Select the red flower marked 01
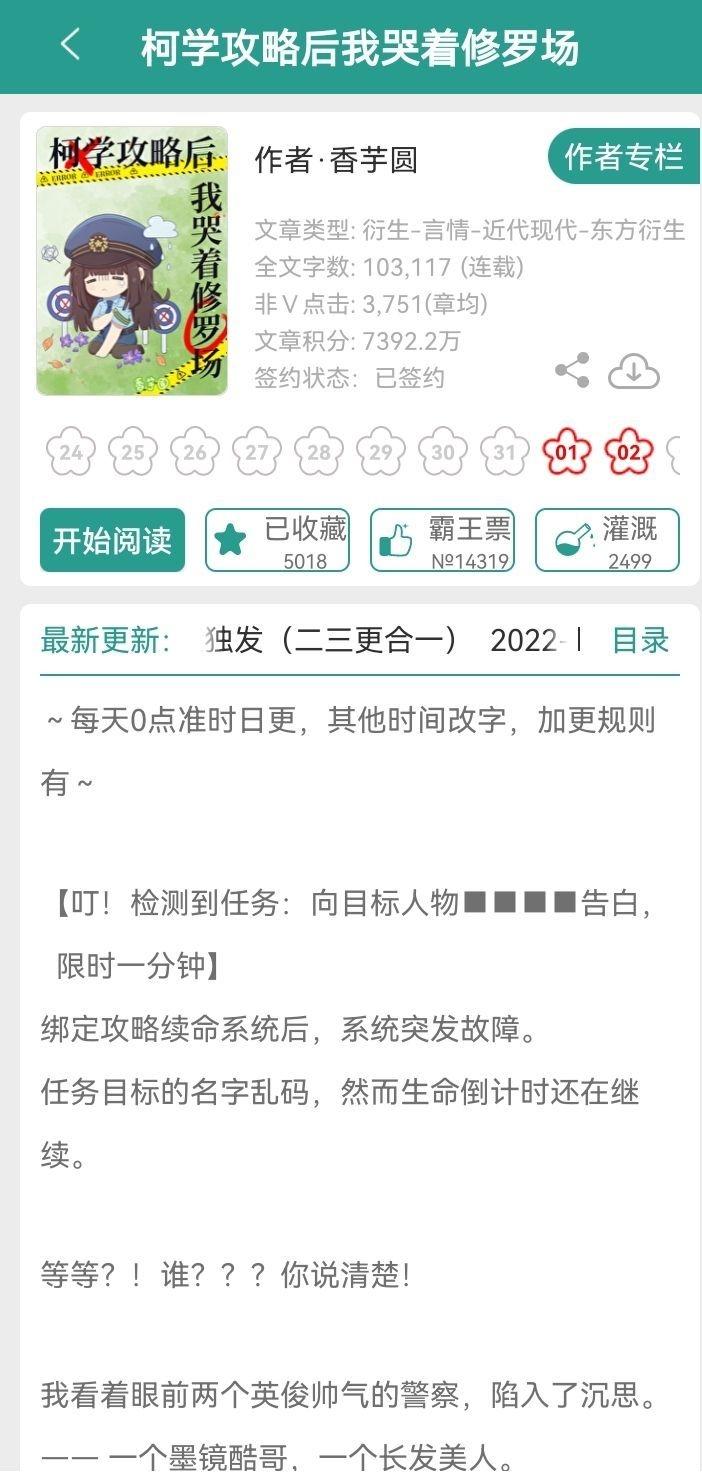The width and height of the screenshot is (702, 1475). 567,454
